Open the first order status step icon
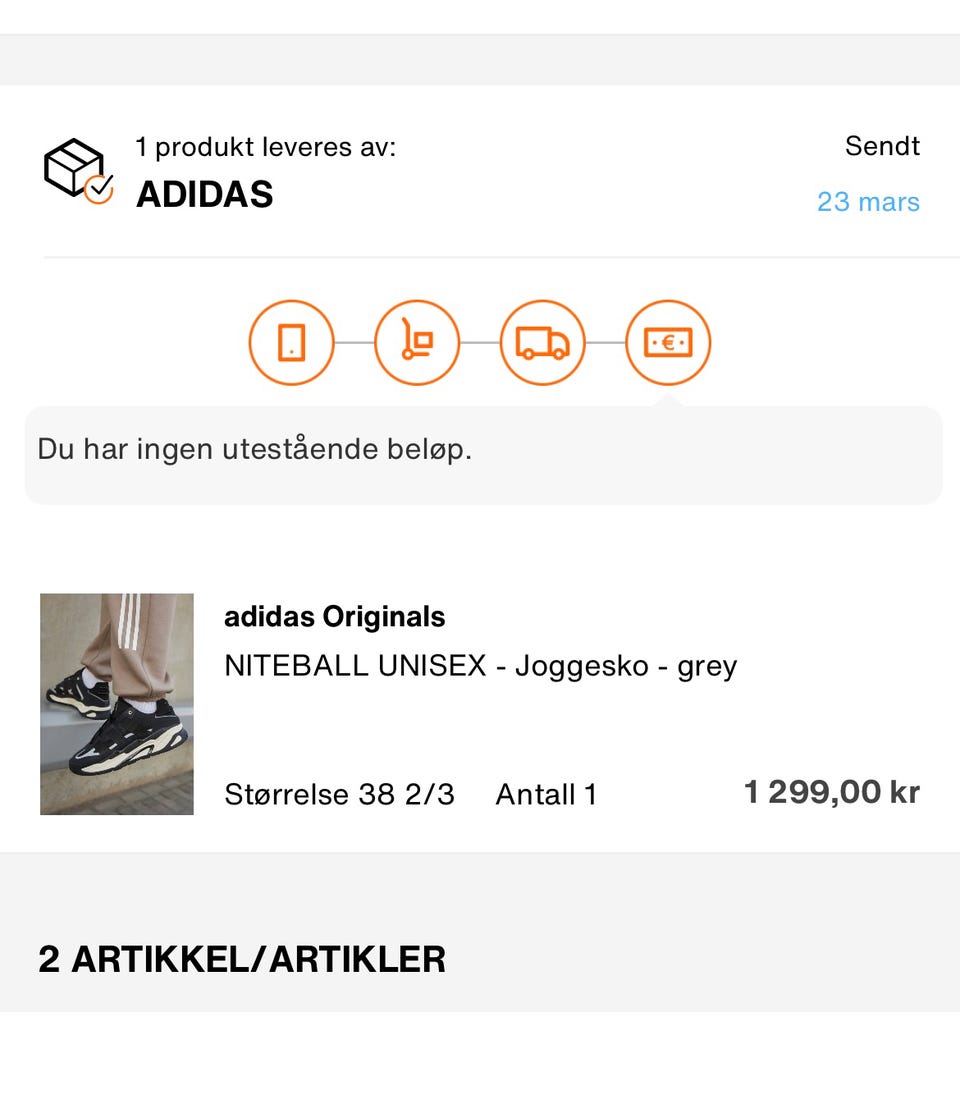960x1109 pixels. [291, 342]
